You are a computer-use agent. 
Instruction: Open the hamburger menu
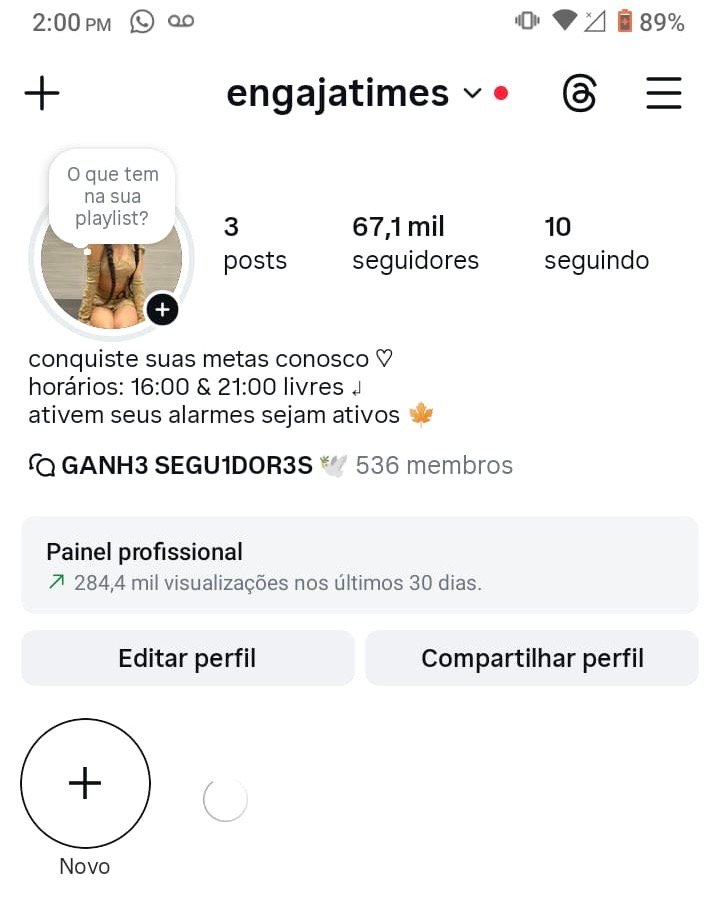(x=663, y=94)
